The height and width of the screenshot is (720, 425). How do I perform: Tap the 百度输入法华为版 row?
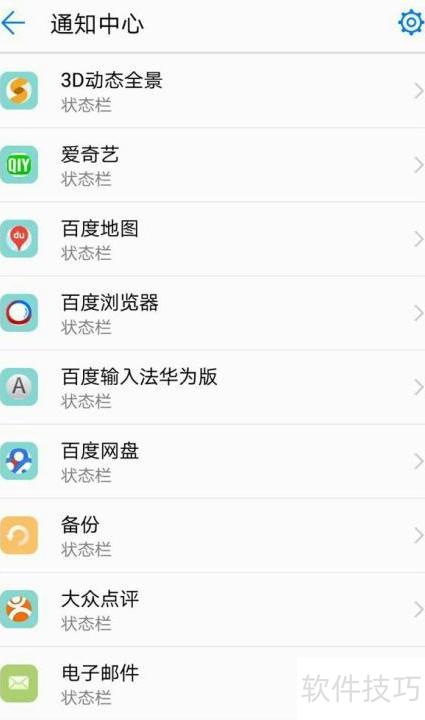pyautogui.click(x=212, y=388)
